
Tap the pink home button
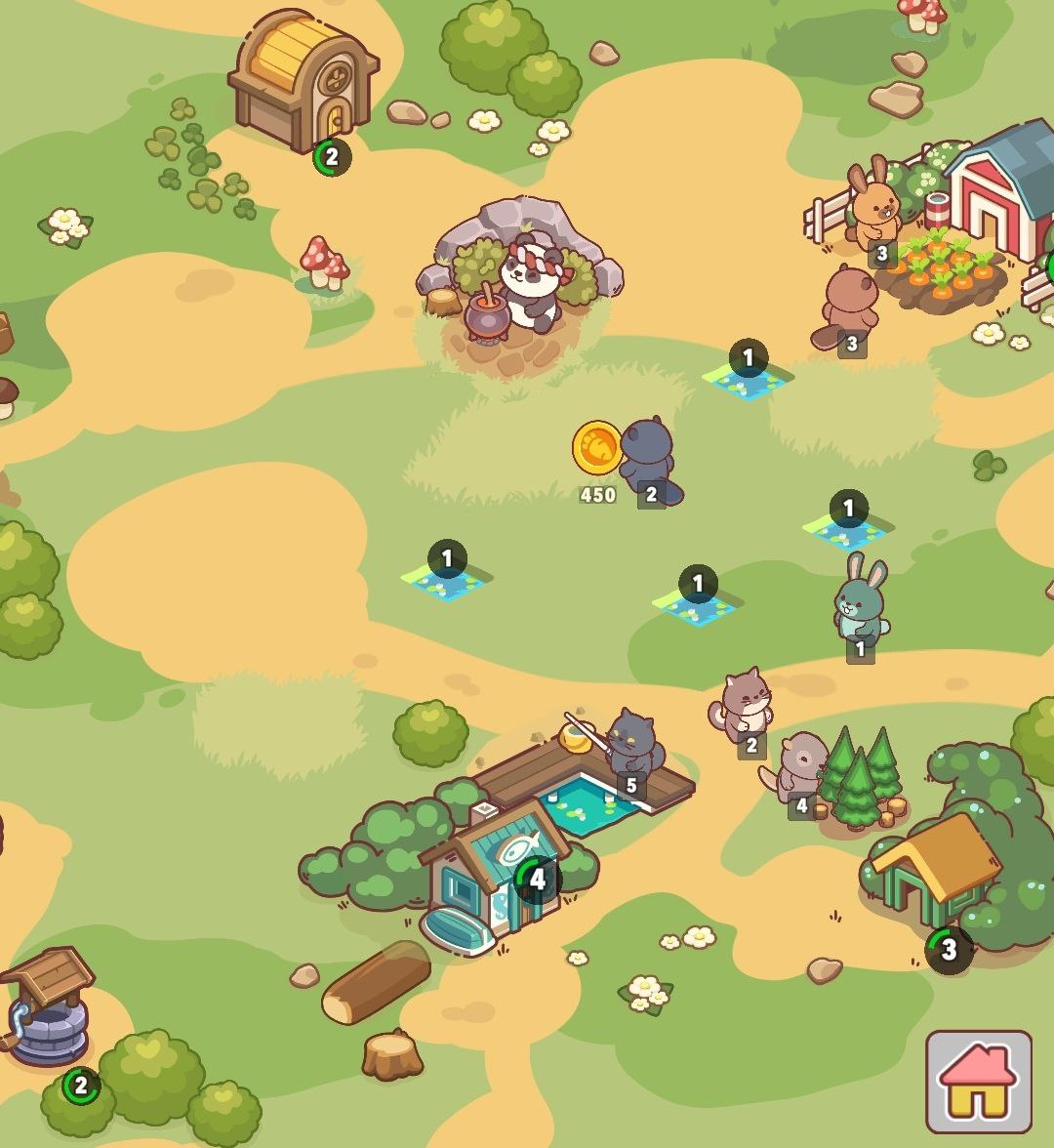click(x=978, y=1082)
